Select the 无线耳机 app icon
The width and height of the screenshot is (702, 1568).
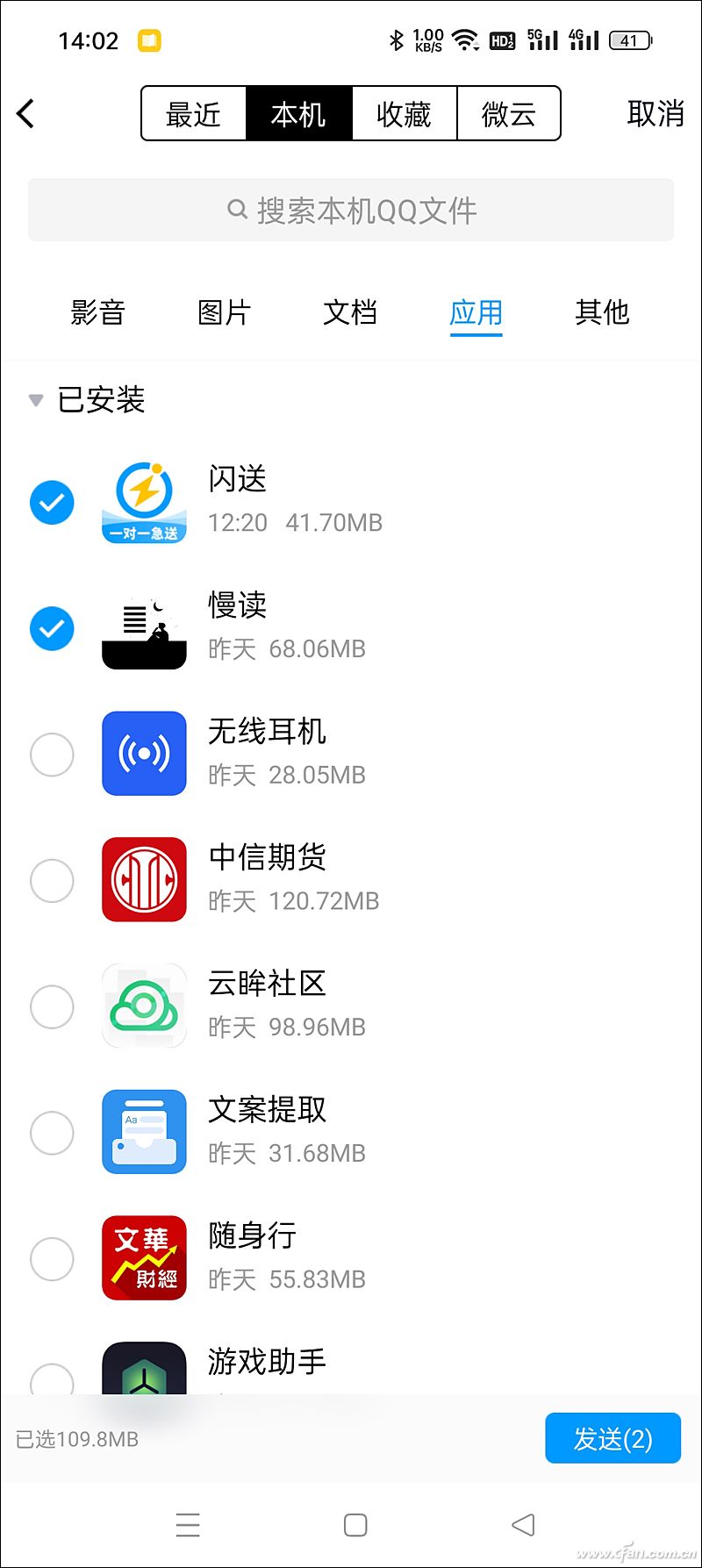[x=144, y=753]
